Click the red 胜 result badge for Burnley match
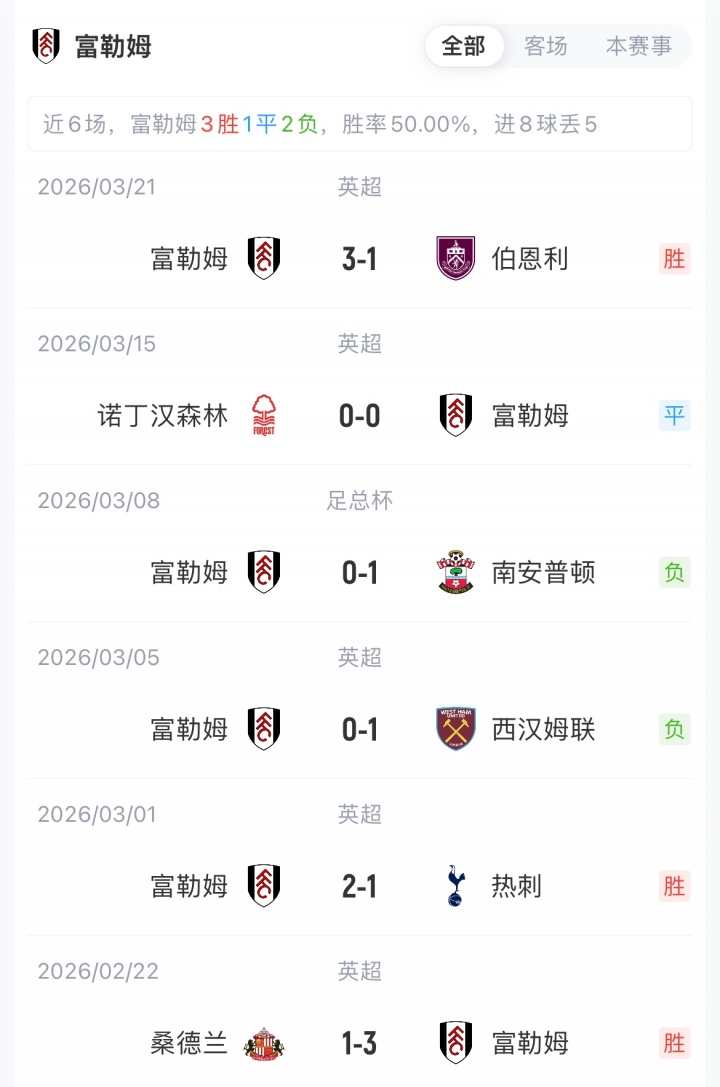This screenshot has height=1087, width=720. (674, 258)
